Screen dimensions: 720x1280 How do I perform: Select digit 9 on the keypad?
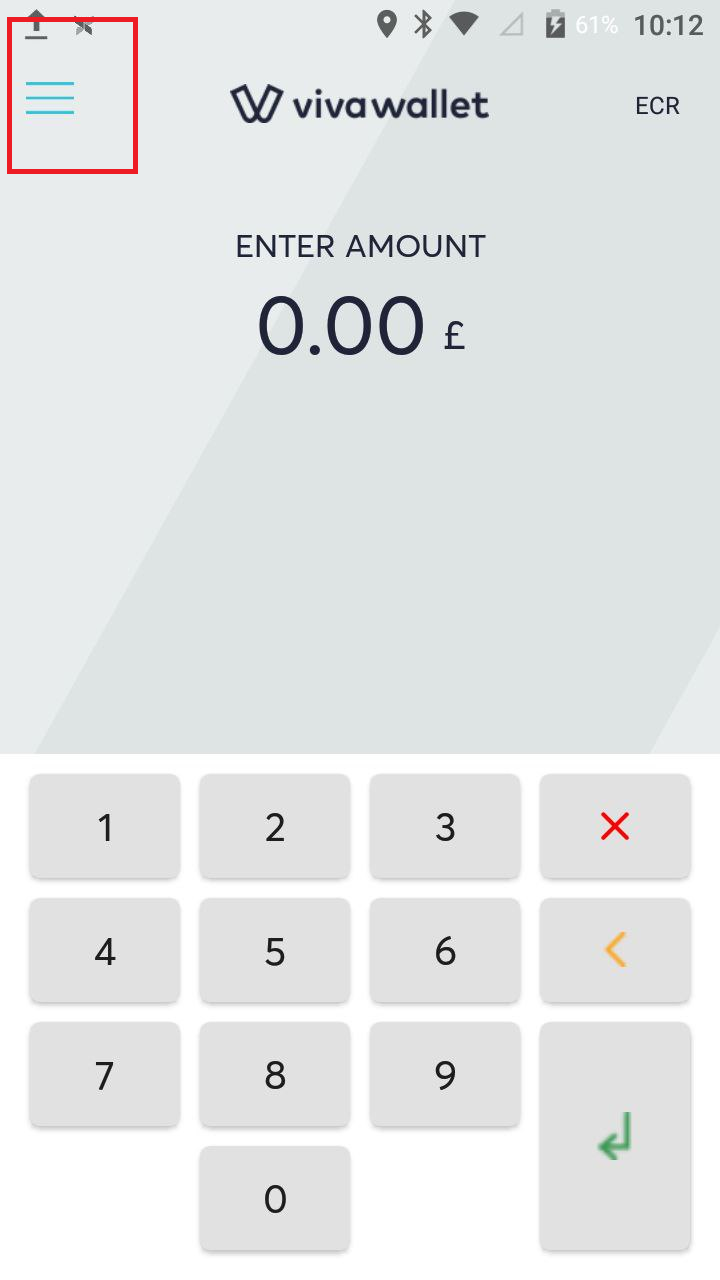[x=445, y=1075]
